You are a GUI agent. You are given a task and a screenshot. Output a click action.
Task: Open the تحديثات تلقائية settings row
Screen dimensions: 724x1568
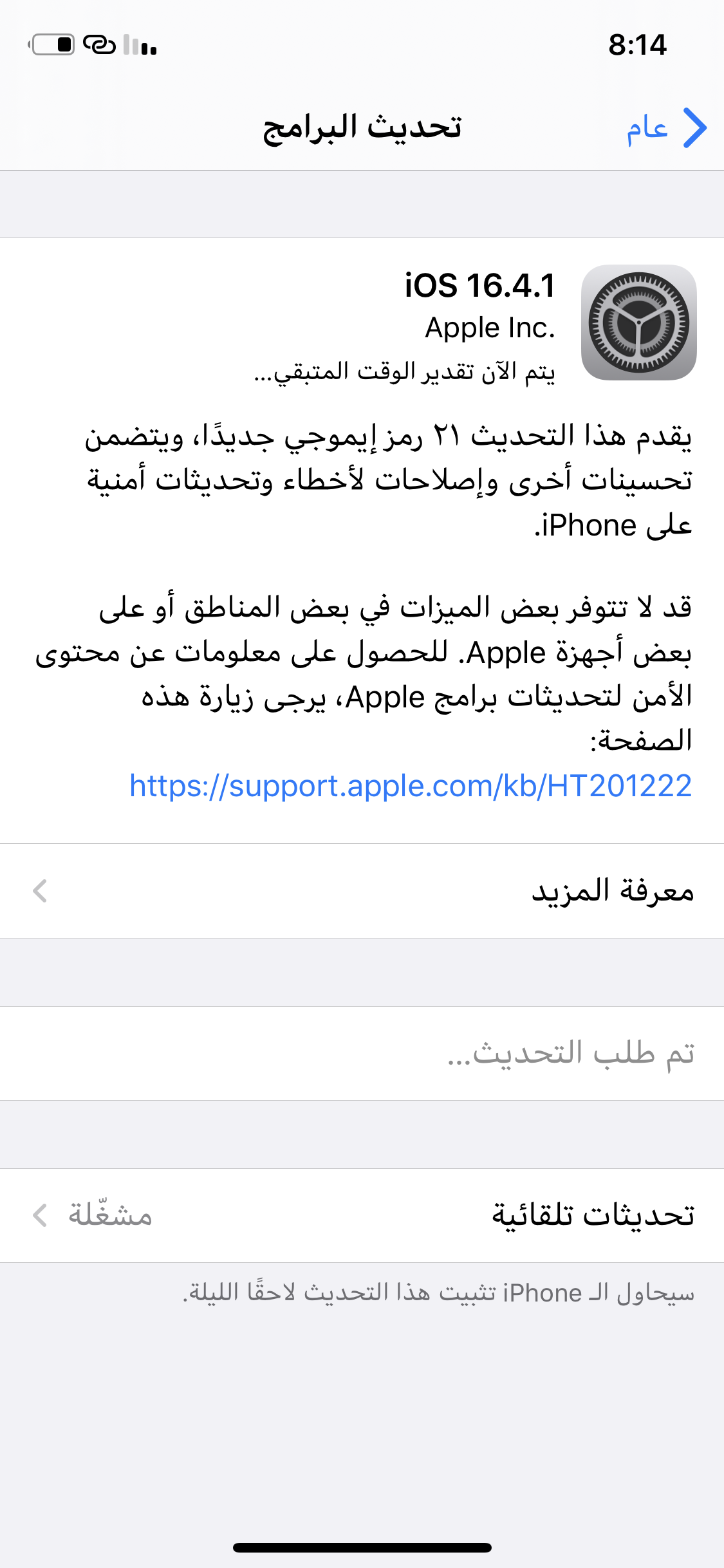[x=362, y=1215]
